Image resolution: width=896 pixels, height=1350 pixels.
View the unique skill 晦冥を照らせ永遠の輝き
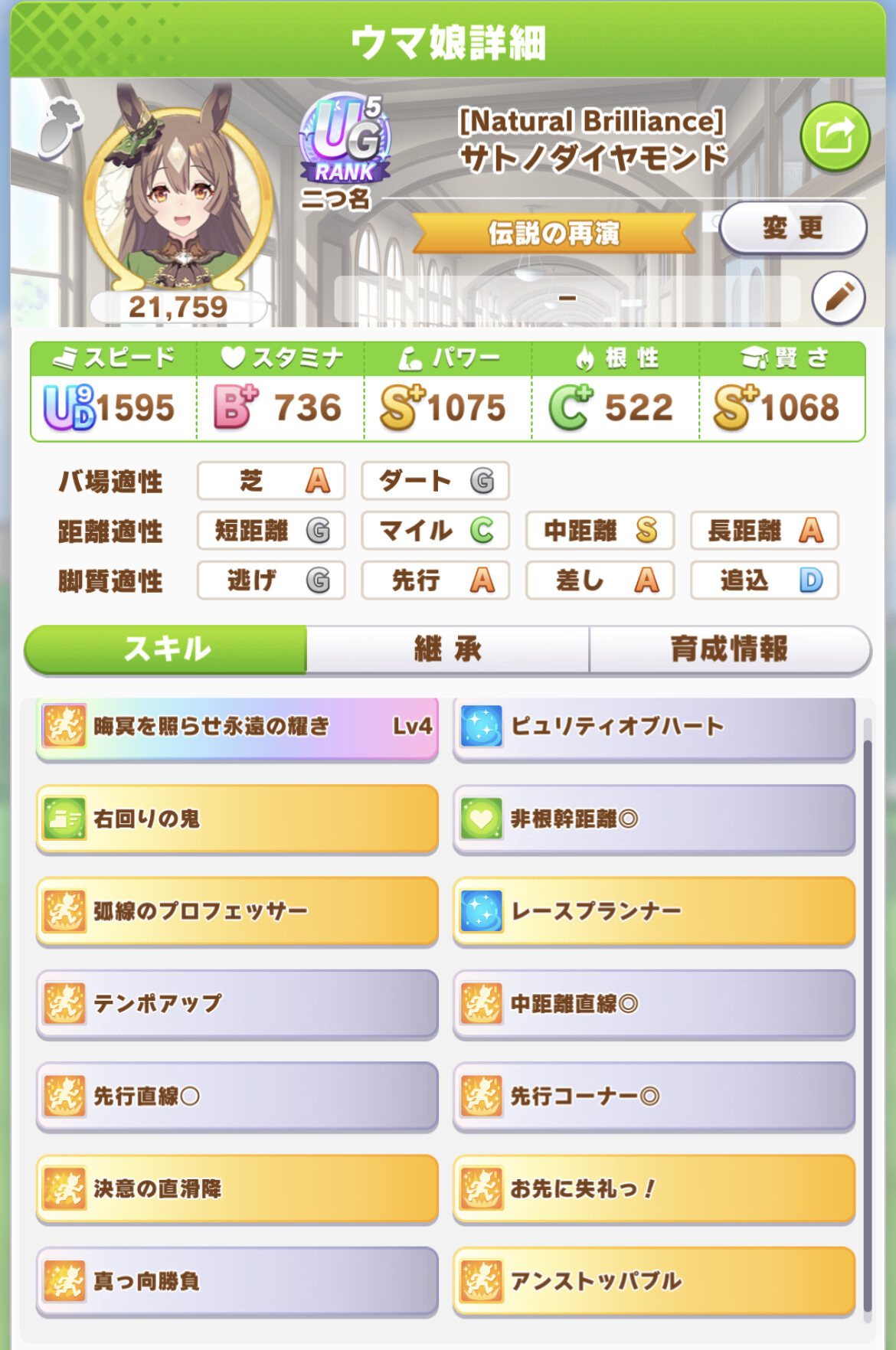point(237,726)
